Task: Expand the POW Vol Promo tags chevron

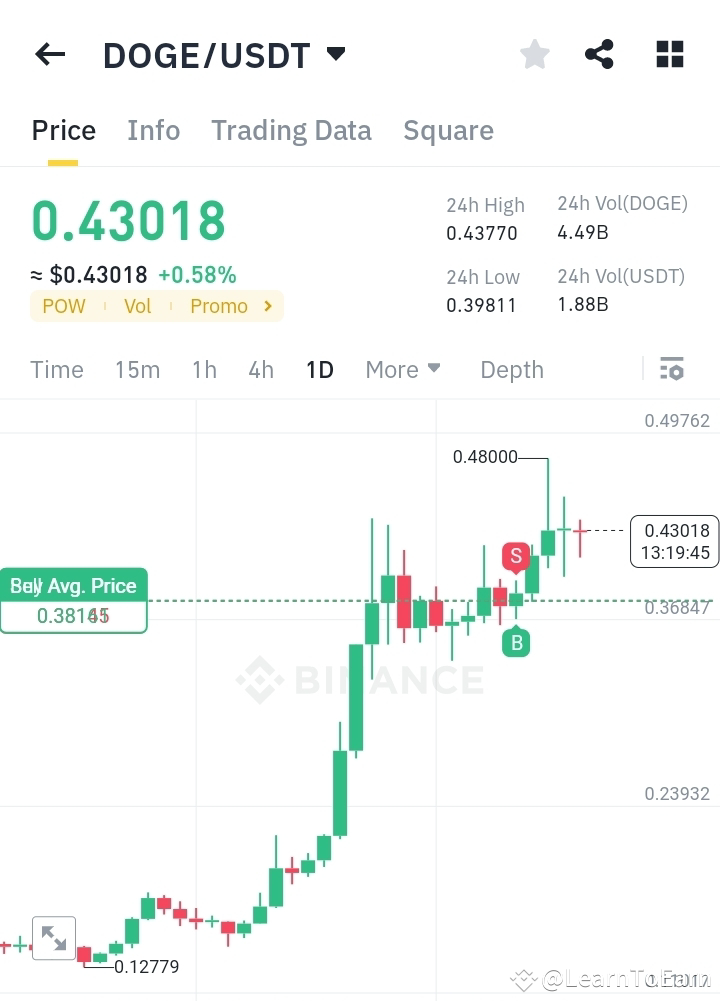Action: click(x=267, y=306)
